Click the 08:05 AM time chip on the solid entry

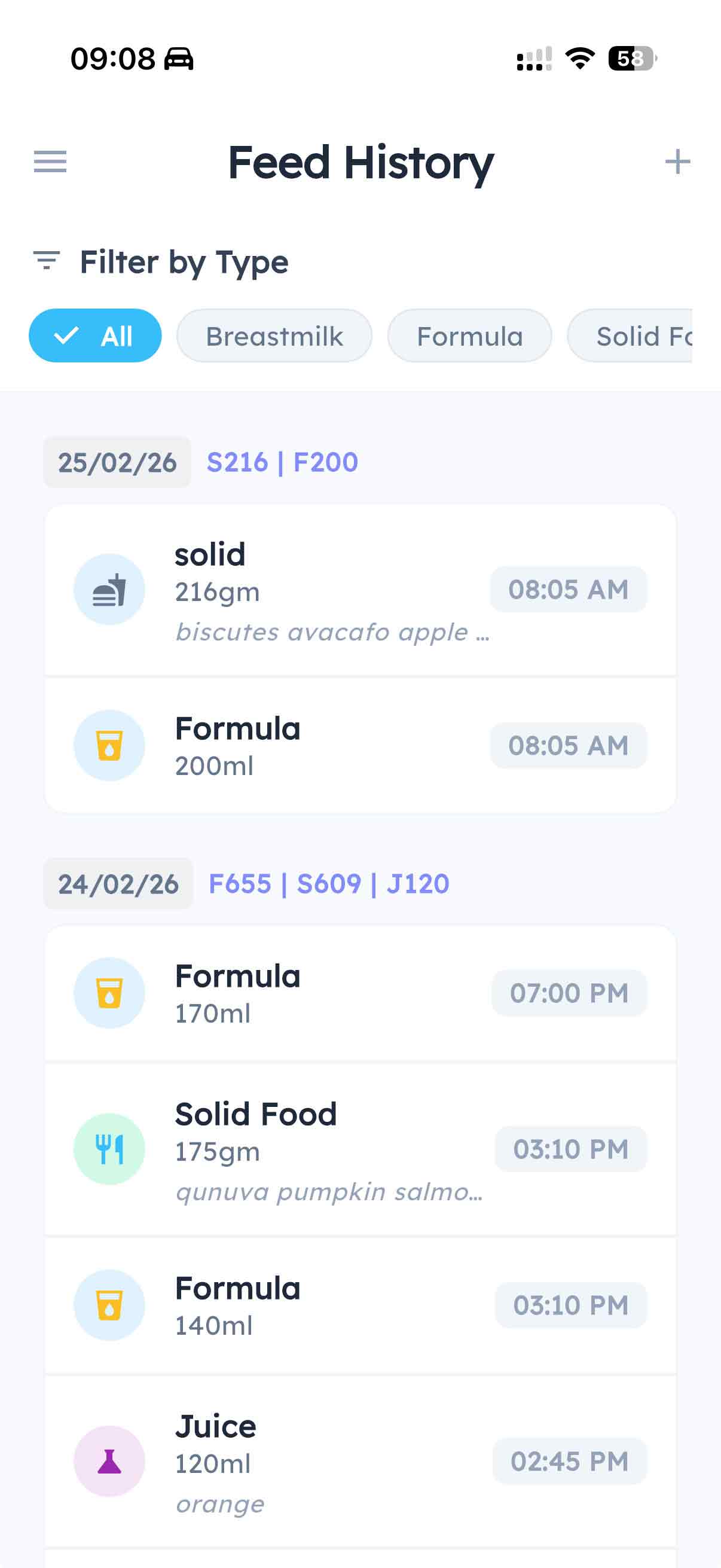tap(568, 588)
